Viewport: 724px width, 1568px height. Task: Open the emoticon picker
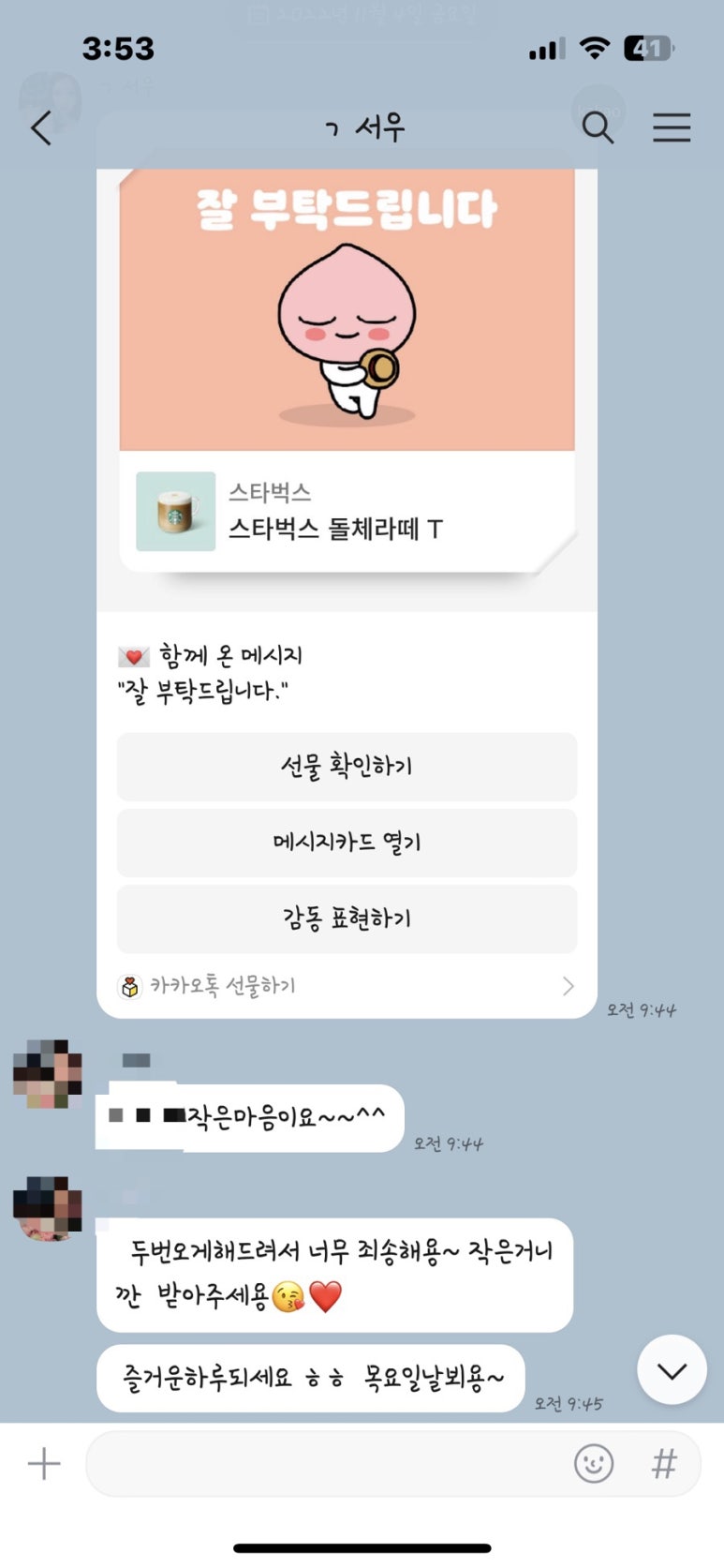[x=594, y=1463]
